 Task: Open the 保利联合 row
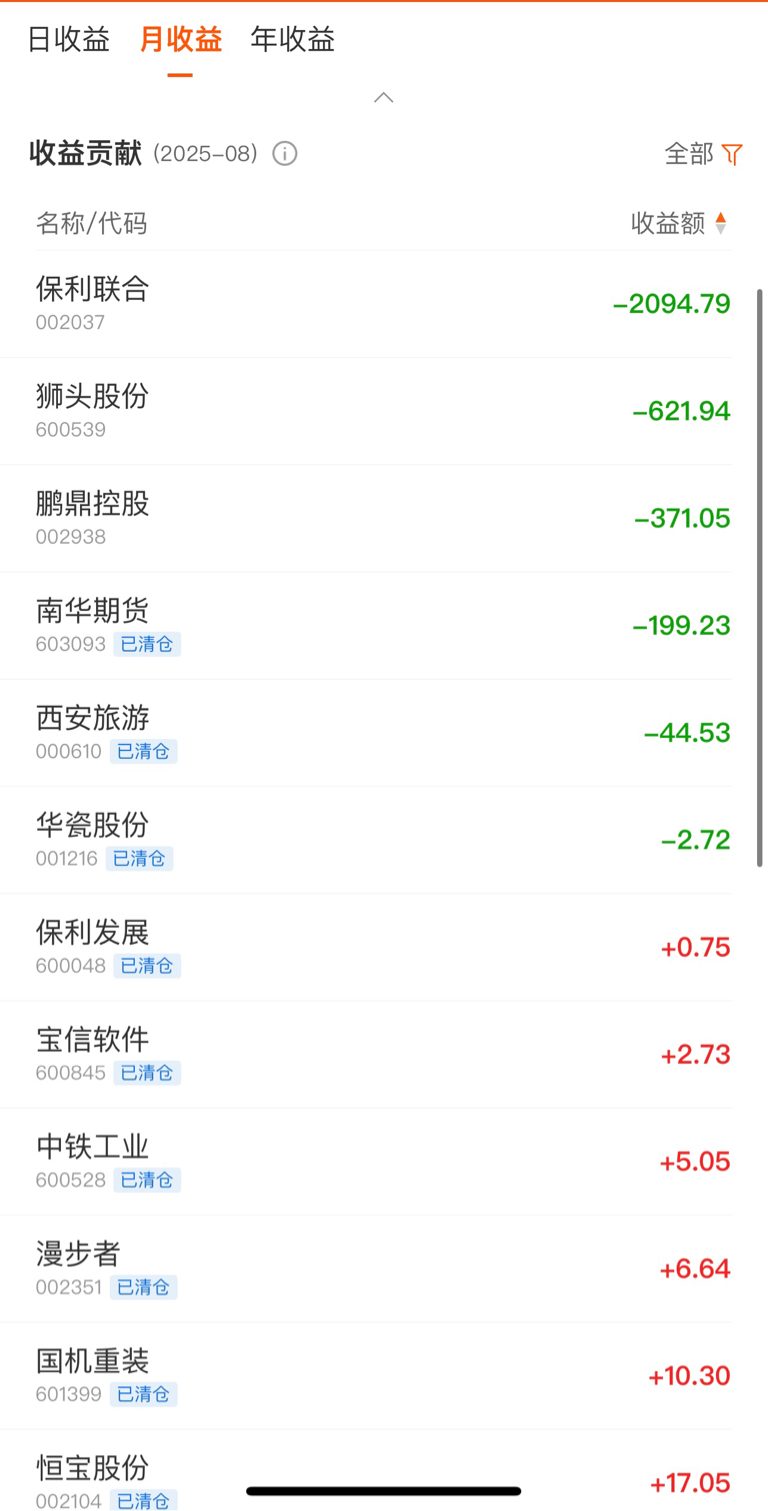(x=384, y=304)
